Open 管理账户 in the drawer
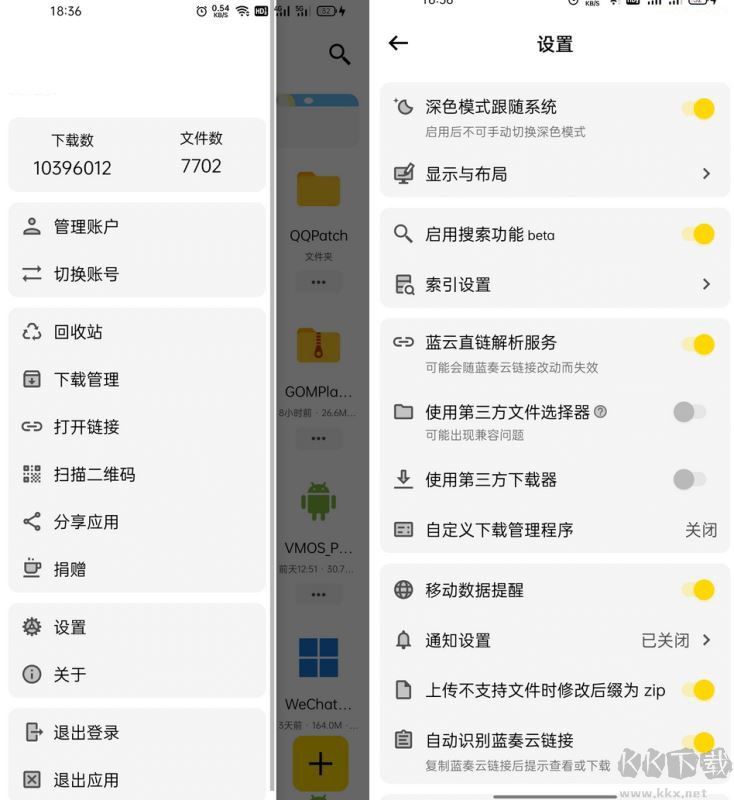This screenshot has height=800, width=734. [x=86, y=227]
